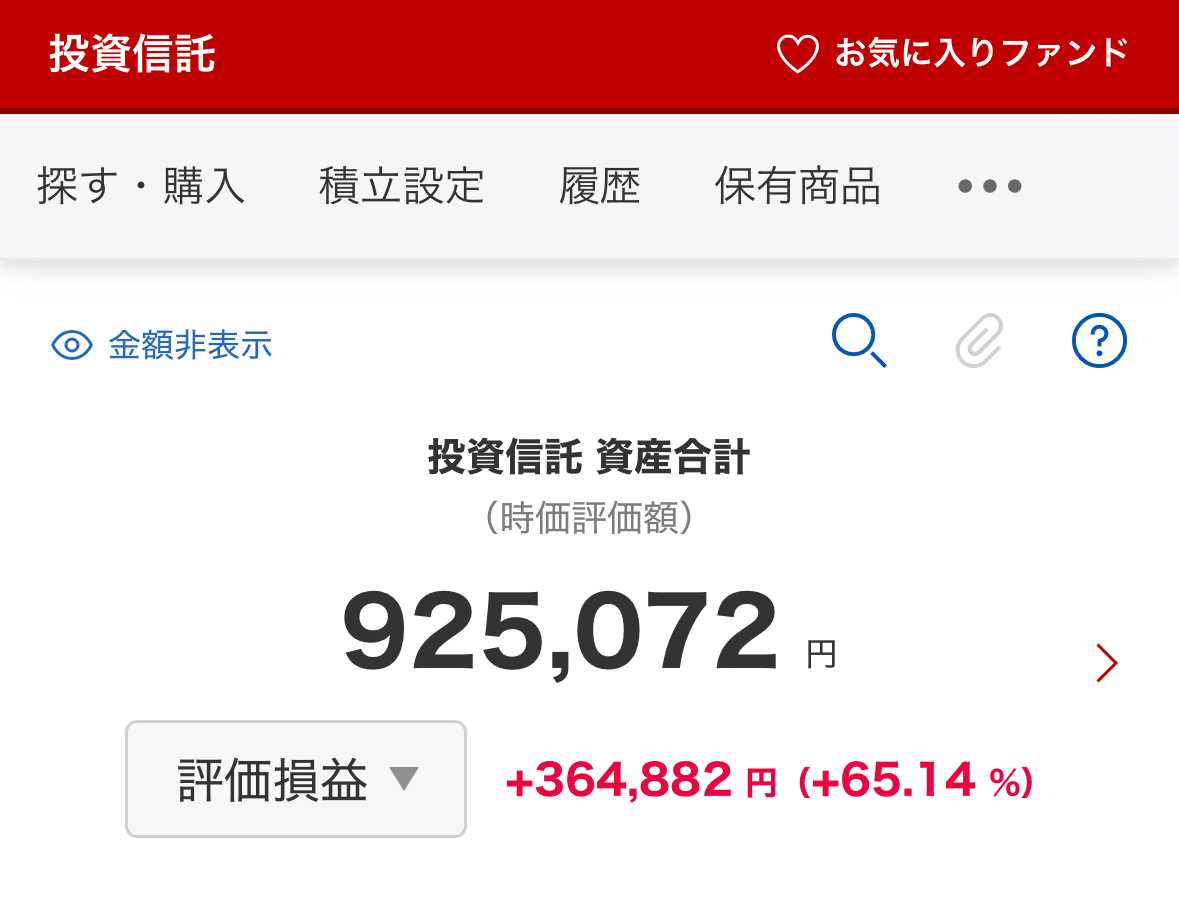The height and width of the screenshot is (898, 1179).
Task: Open asset total details via red chevron
Action: (x=1106, y=663)
